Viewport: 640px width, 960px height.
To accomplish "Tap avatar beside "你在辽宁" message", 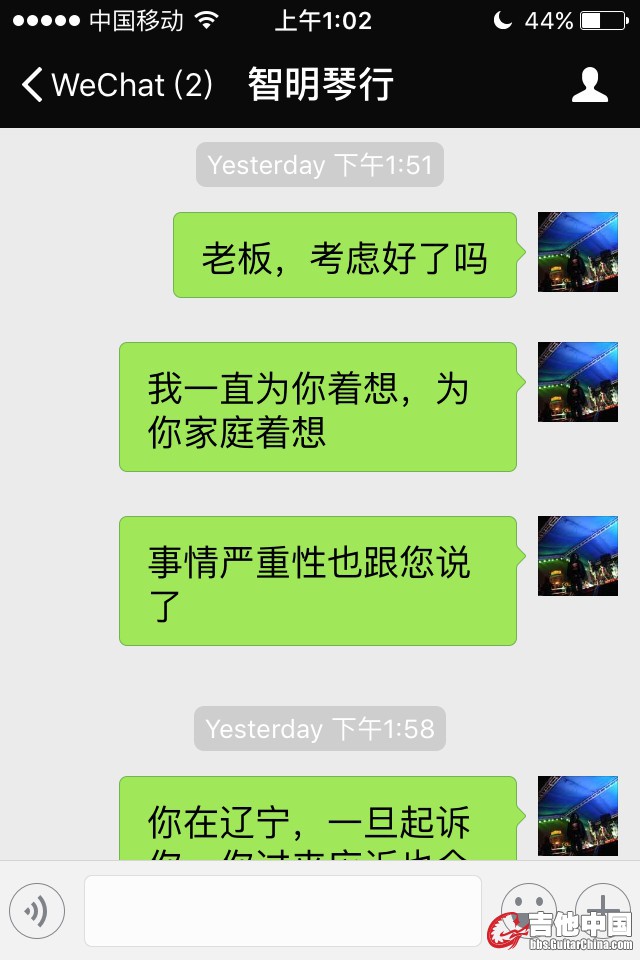I will pyautogui.click(x=578, y=816).
